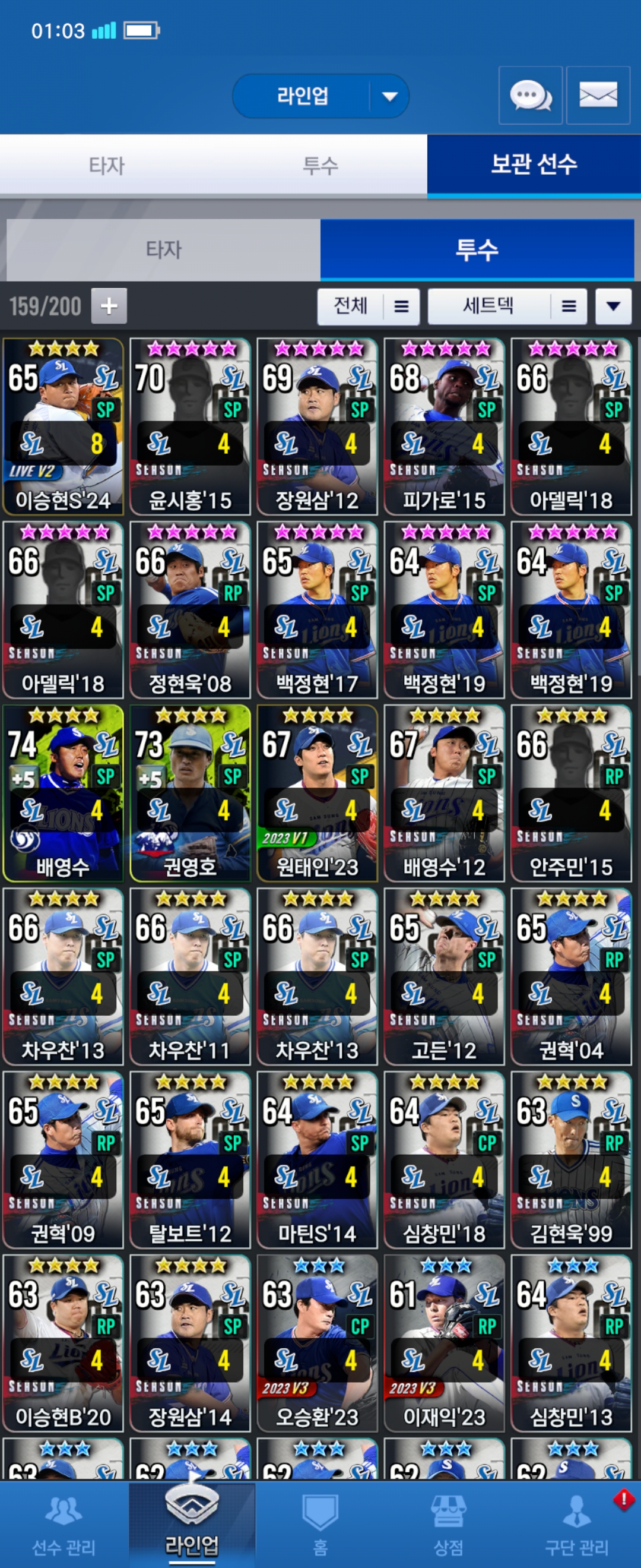This screenshot has height=1568, width=641.
Task: Select the 윤시홍'15 player card
Action: 190,426
